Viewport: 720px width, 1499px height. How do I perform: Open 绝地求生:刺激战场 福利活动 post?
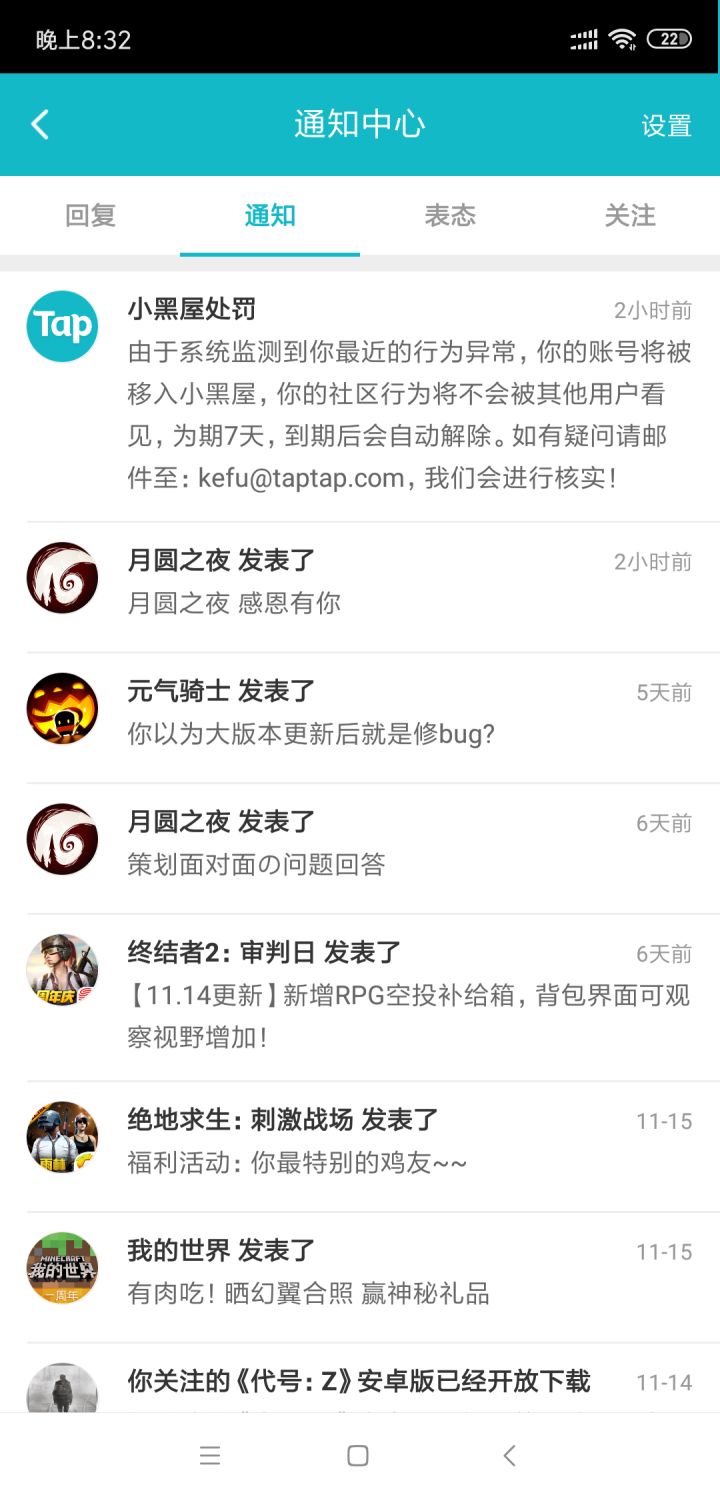(360, 1146)
